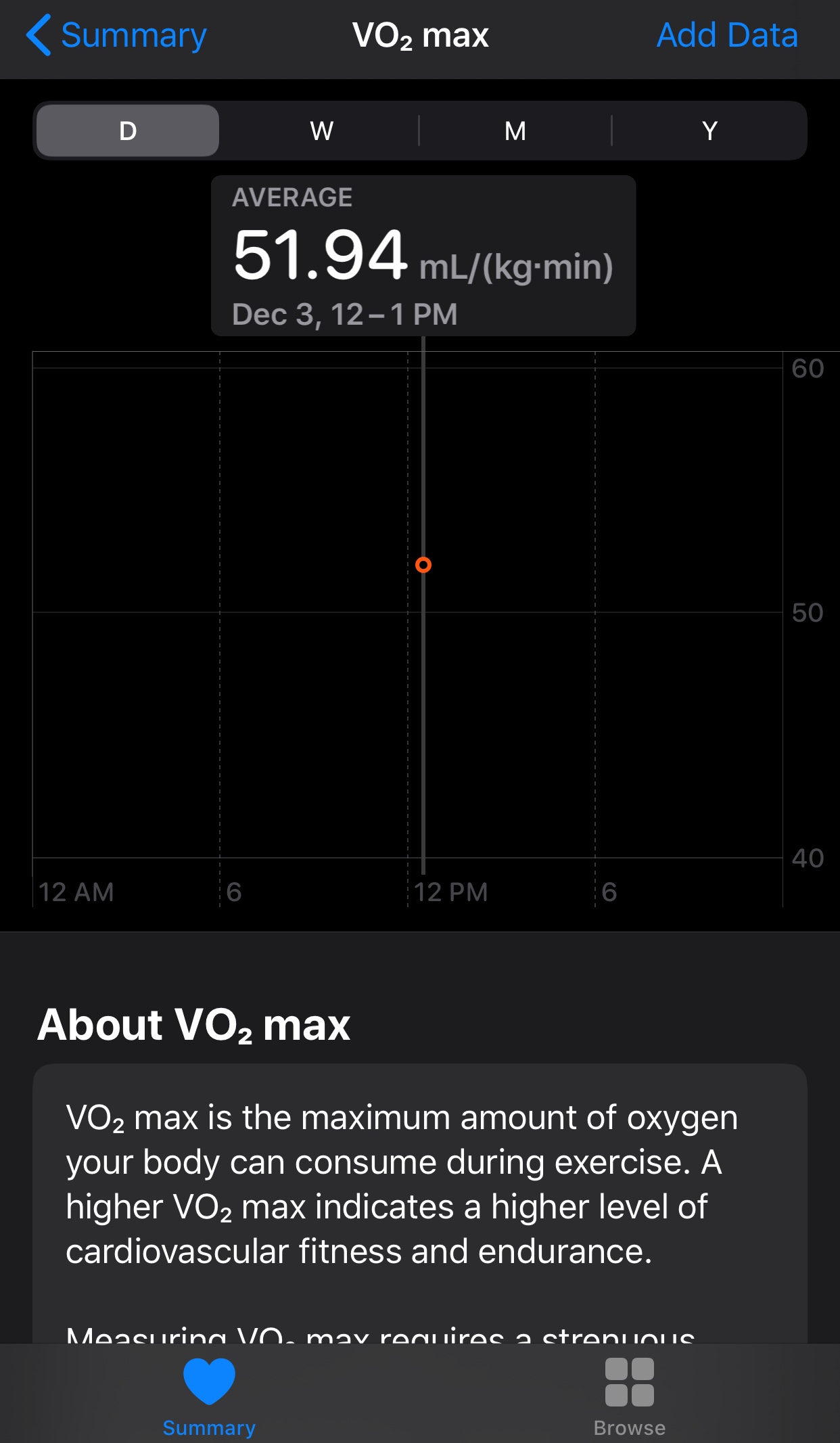The height and width of the screenshot is (1443, 840).
Task: Select the orange VO2 max data point
Action: coord(423,566)
